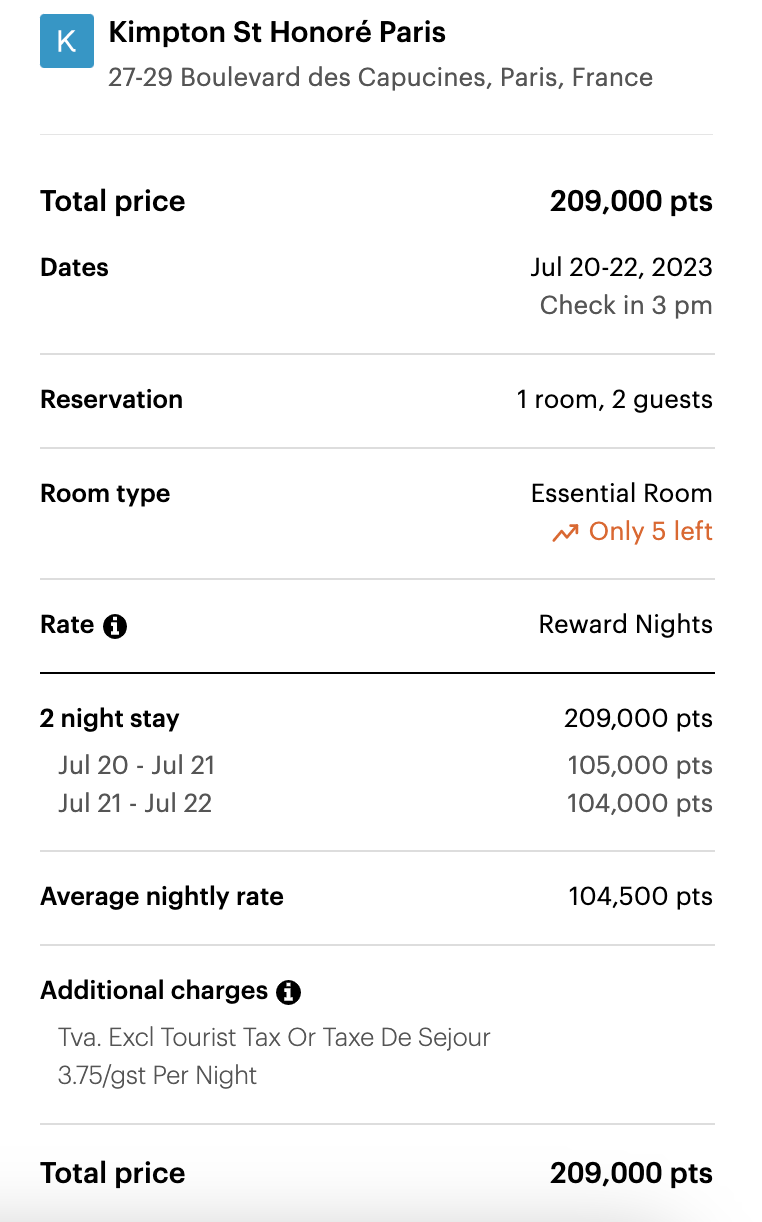This screenshot has width=762, height=1222.
Task: Open Kimpton St Honoré Paris hotel page
Action: pyautogui.click(x=277, y=32)
